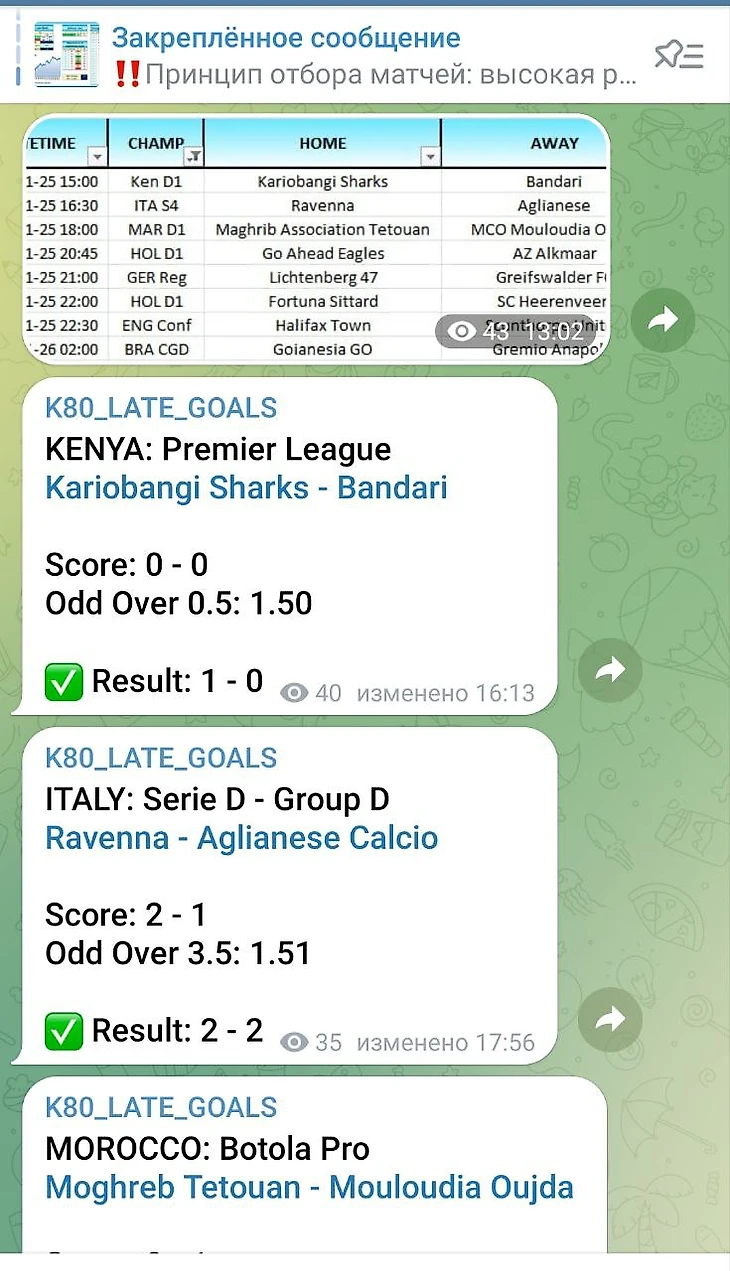The image size is (730, 1271).
Task: Open the match schedule table image
Action: (x=315, y=240)
